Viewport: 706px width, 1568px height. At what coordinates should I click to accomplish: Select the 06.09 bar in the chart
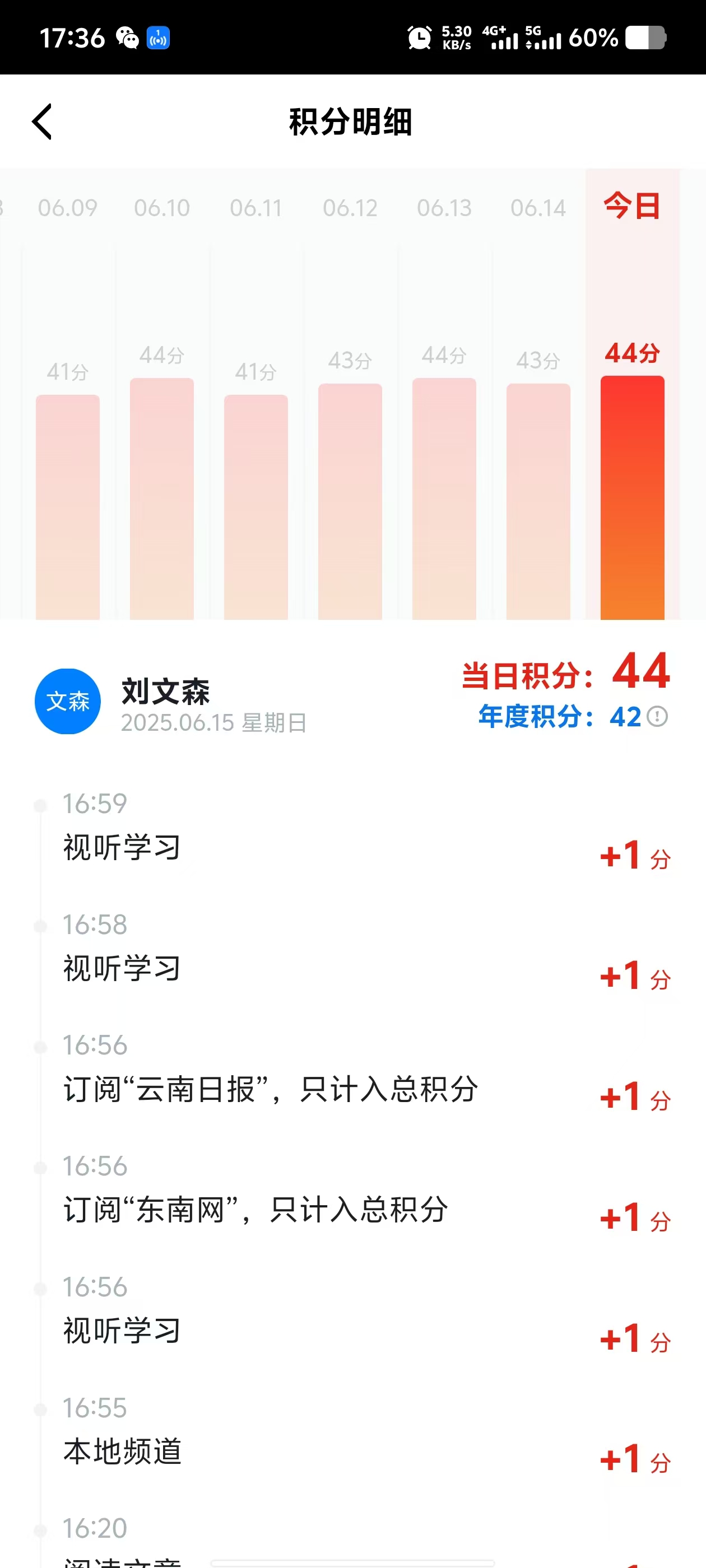(68, 505)
